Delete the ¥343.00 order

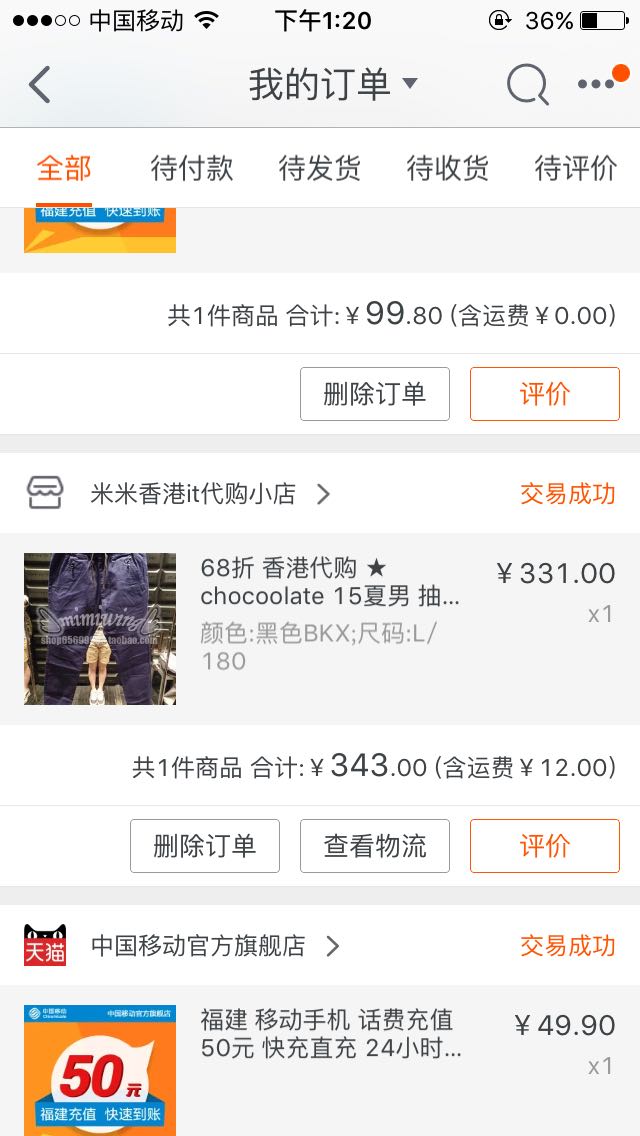coord(205,846)
